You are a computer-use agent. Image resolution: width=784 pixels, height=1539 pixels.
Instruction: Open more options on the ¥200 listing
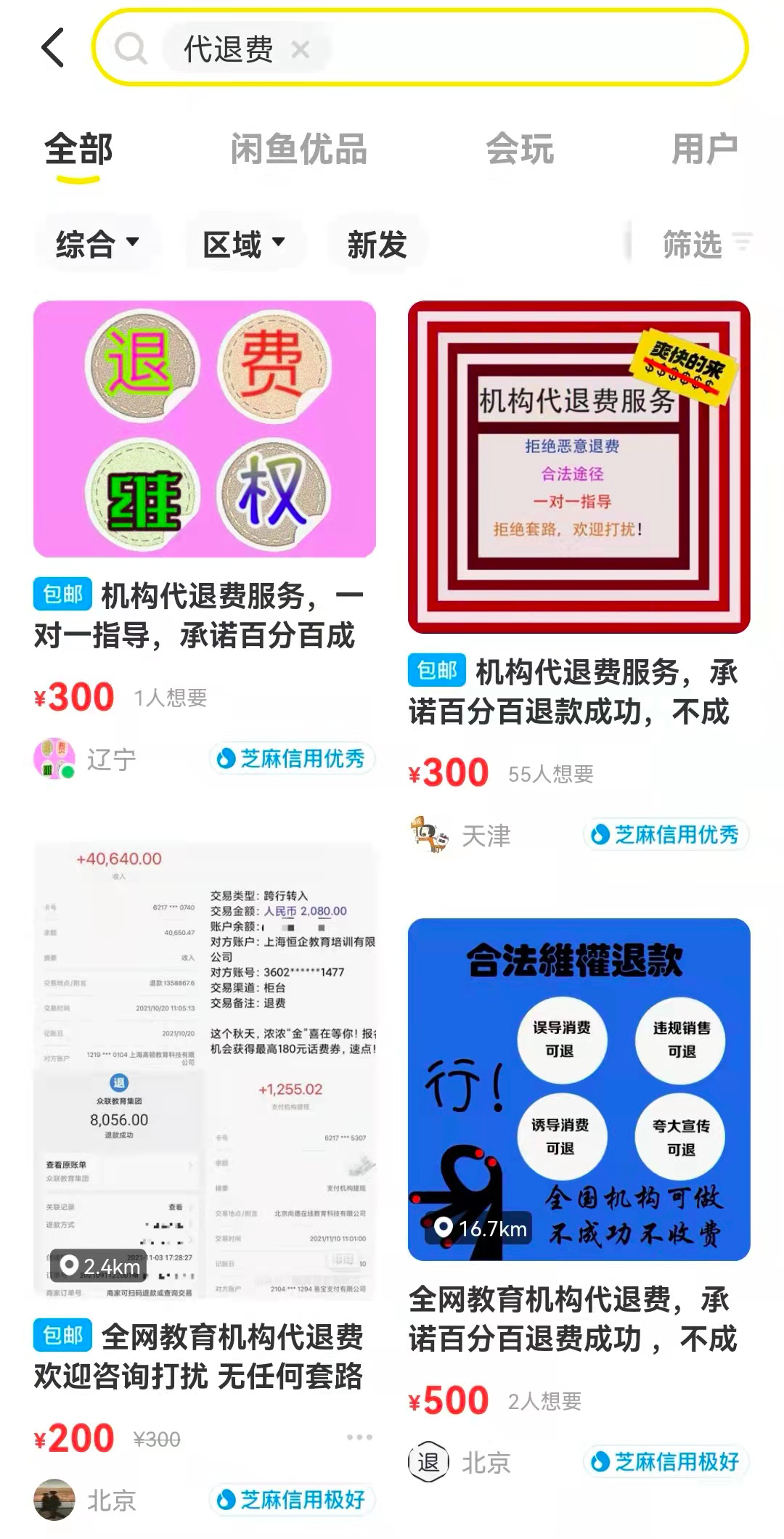point(359,1437)
